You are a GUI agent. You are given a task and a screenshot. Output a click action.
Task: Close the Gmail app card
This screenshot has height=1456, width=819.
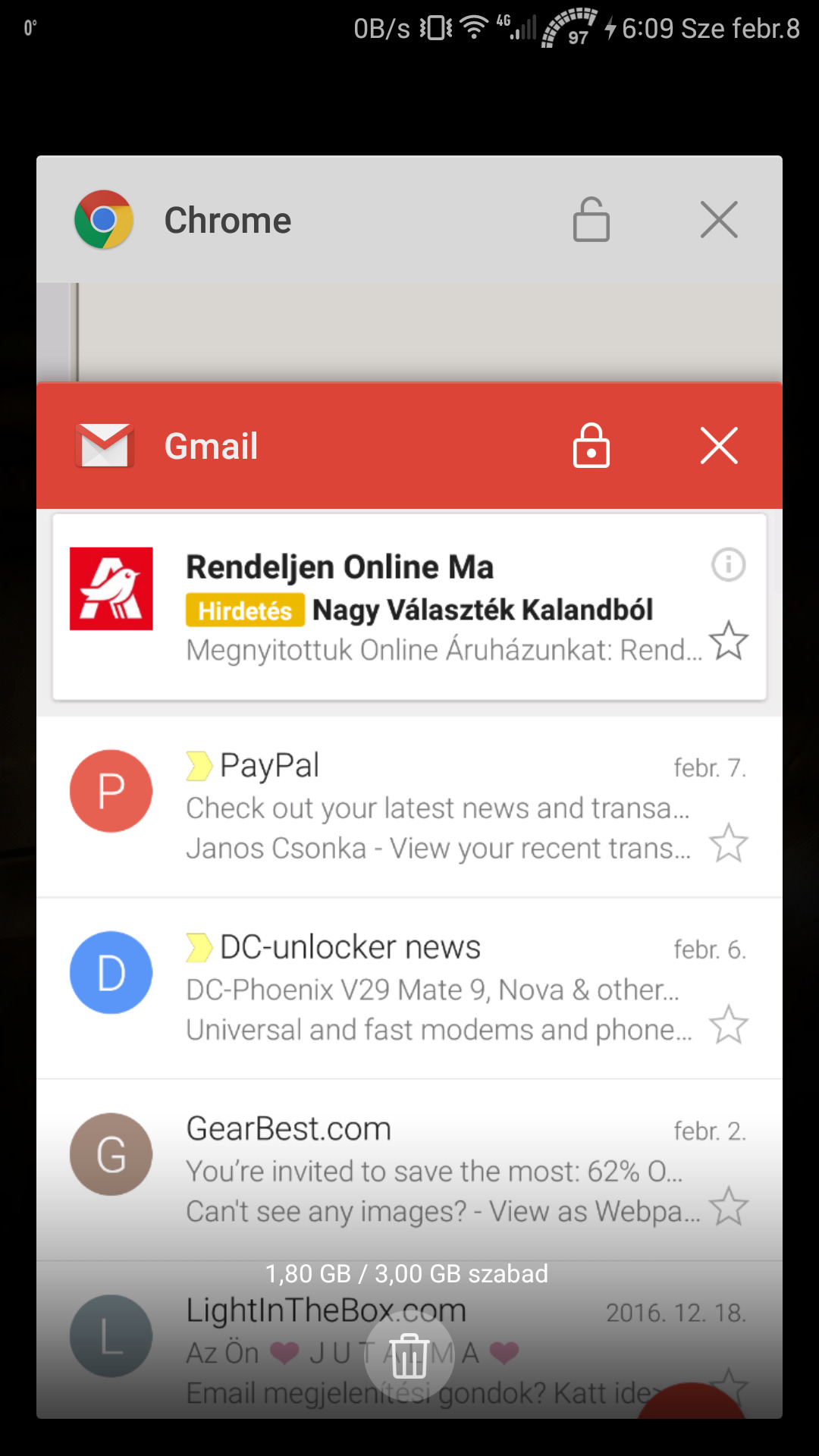coord(719,445)
